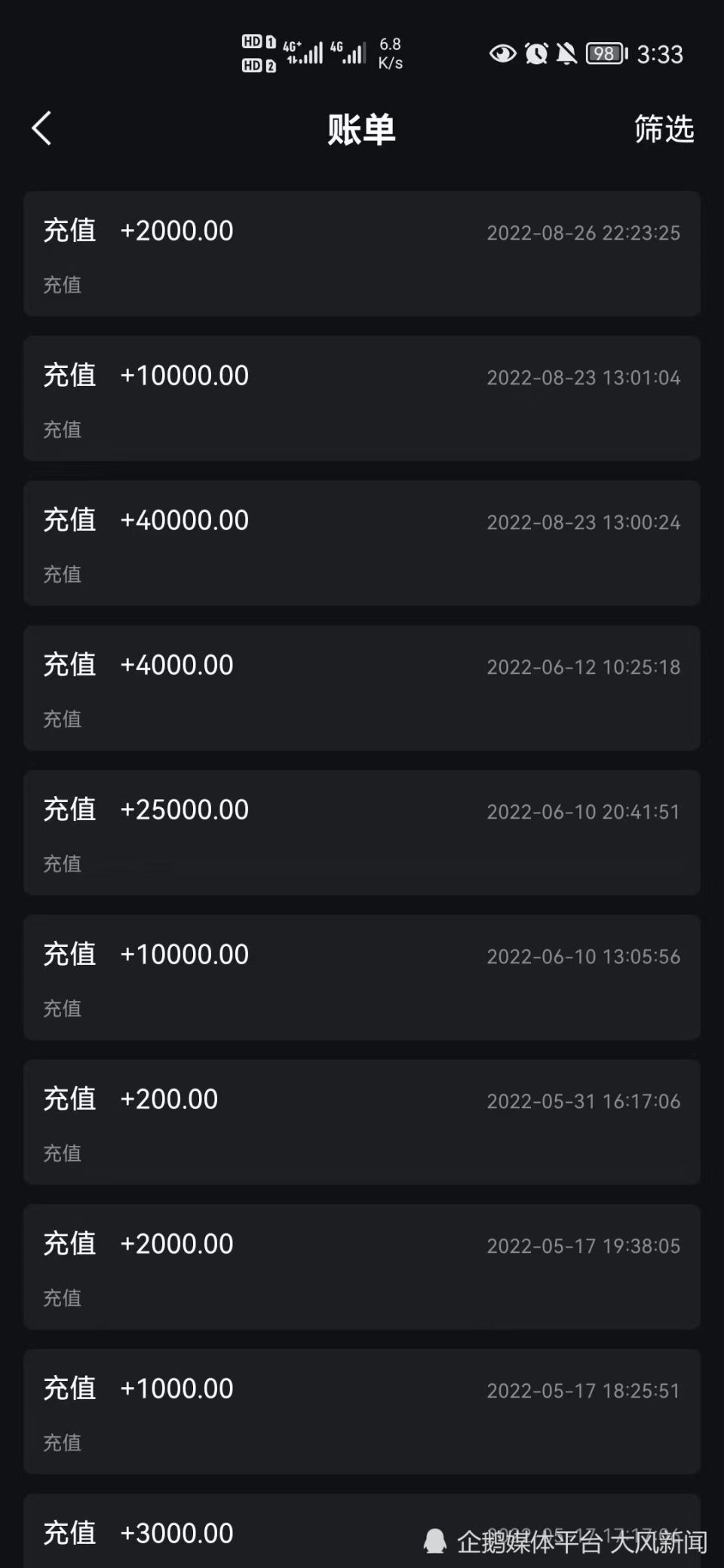Open the 筛选 filter options
The width and height of the screenshot is (724, 1568).
664,129
